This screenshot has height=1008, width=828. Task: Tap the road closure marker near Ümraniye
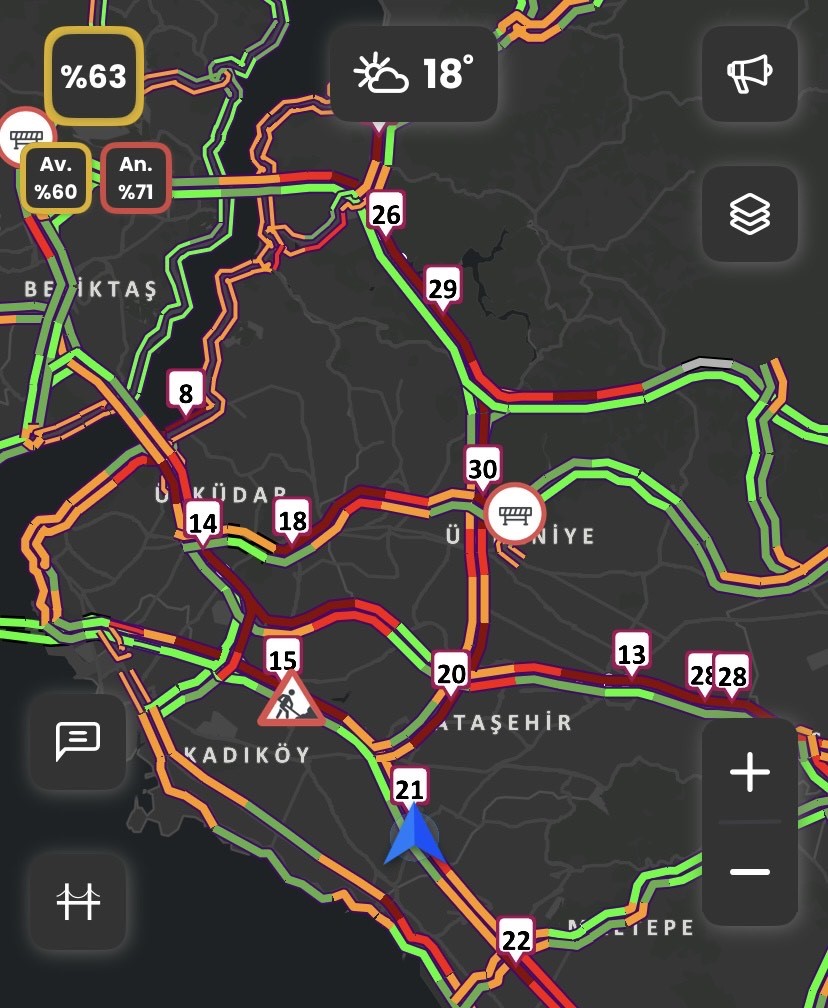pos(514,514)
